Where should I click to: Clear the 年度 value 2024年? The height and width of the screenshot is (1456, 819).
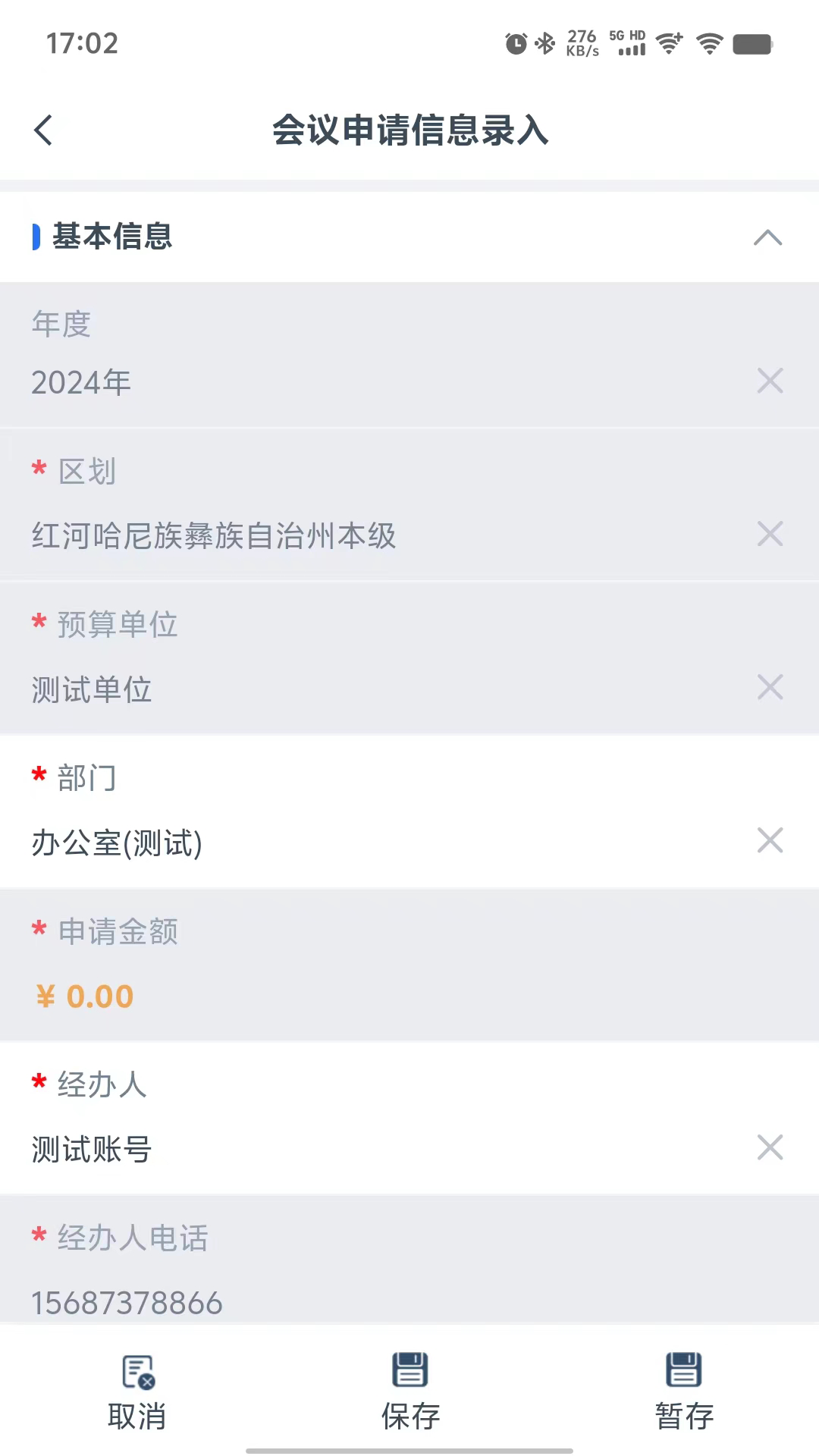pos(770,381)
